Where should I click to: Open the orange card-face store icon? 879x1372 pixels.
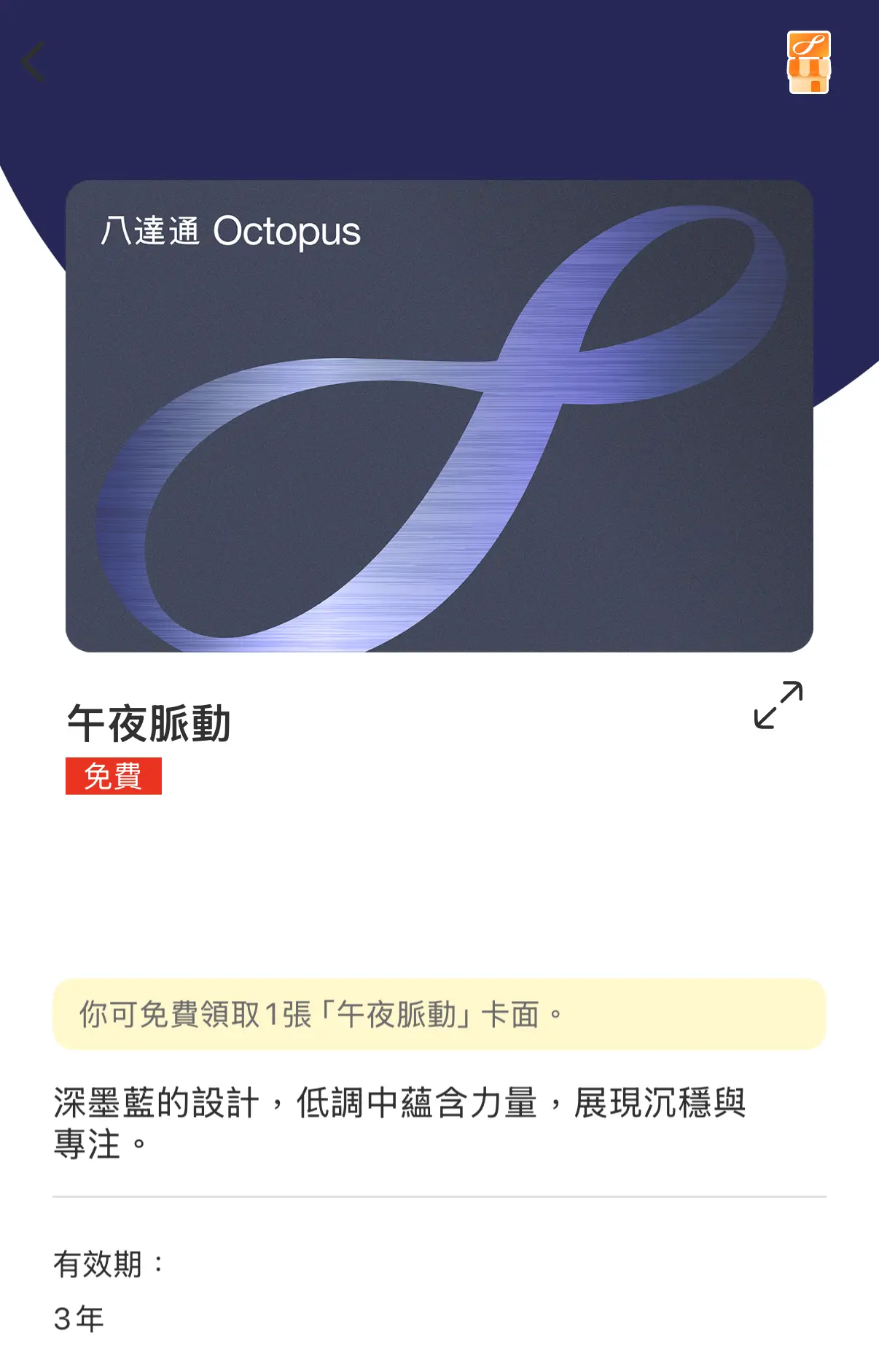coord(808,63)
